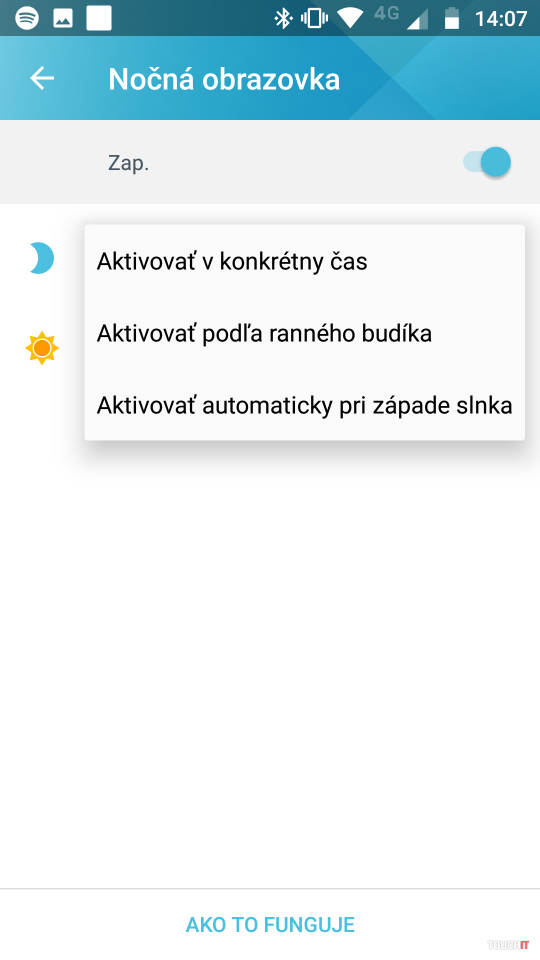Open AKO TO FUNGUJE
Image resolution: width=540 pixels, height=960 pixels.
270,924
